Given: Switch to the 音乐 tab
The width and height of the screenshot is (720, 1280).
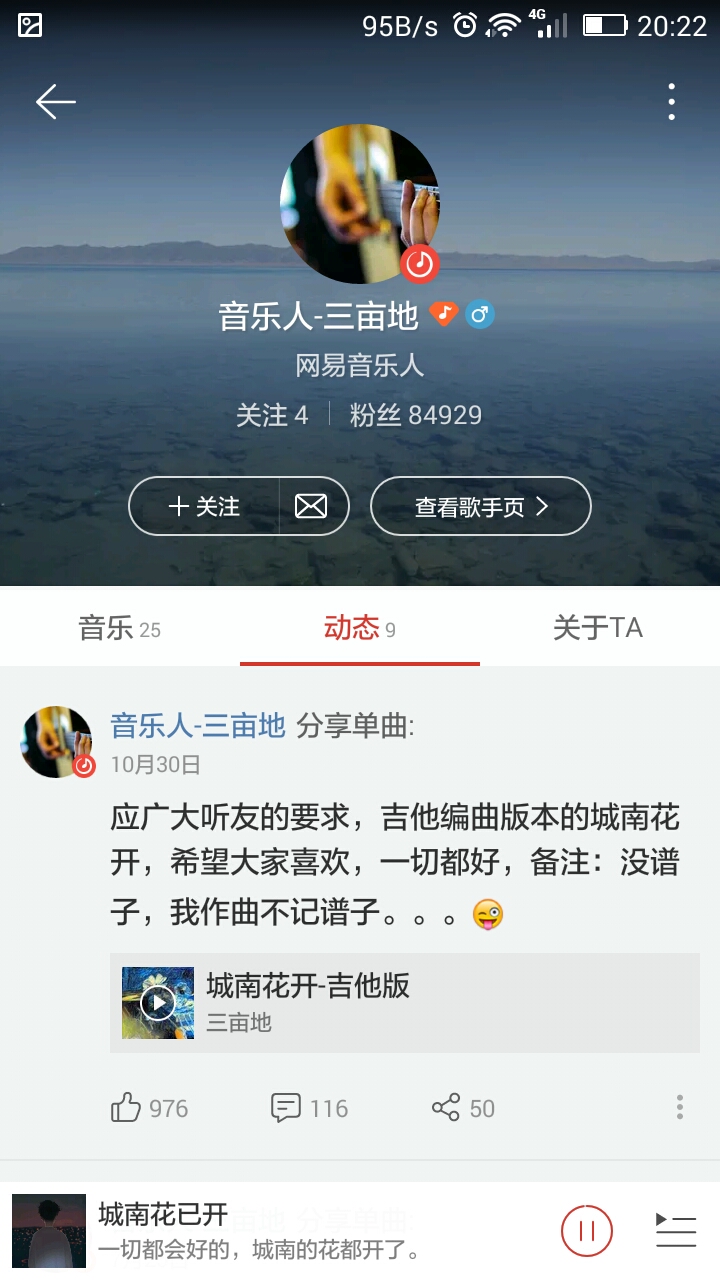Looking at the screenshot, I should (x=118, y=627).
